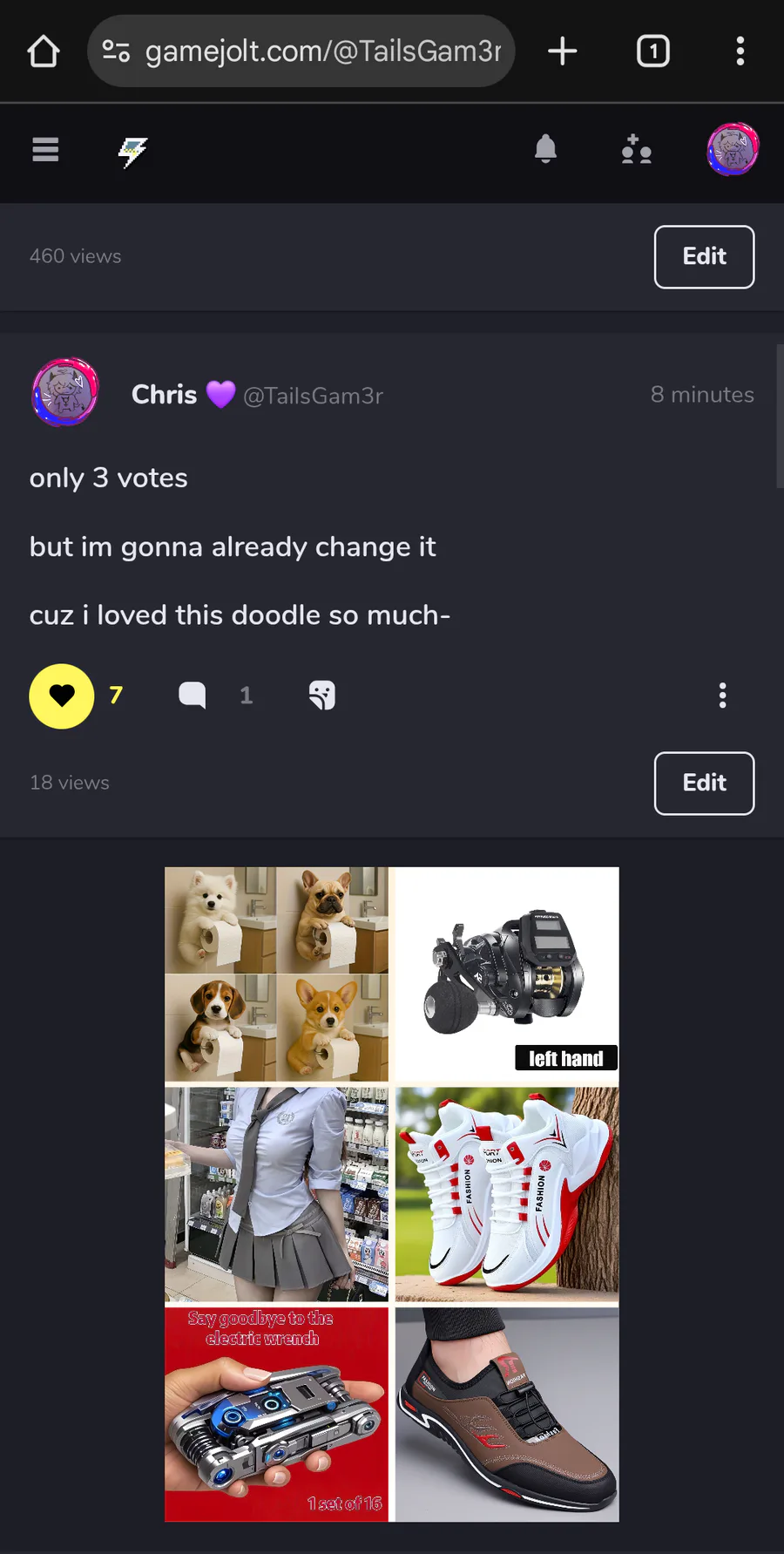The width and height of the screenshot is (784, 1554).
Task: Open comments on the doodle post
Action: [x=193, y=696]
